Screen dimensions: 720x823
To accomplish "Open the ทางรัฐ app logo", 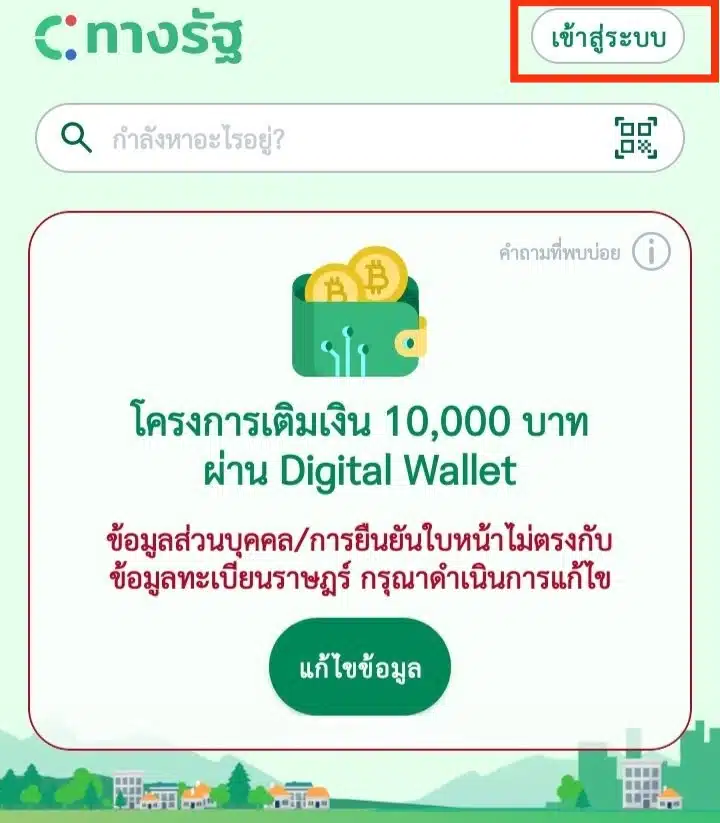I will click(140, 38).
